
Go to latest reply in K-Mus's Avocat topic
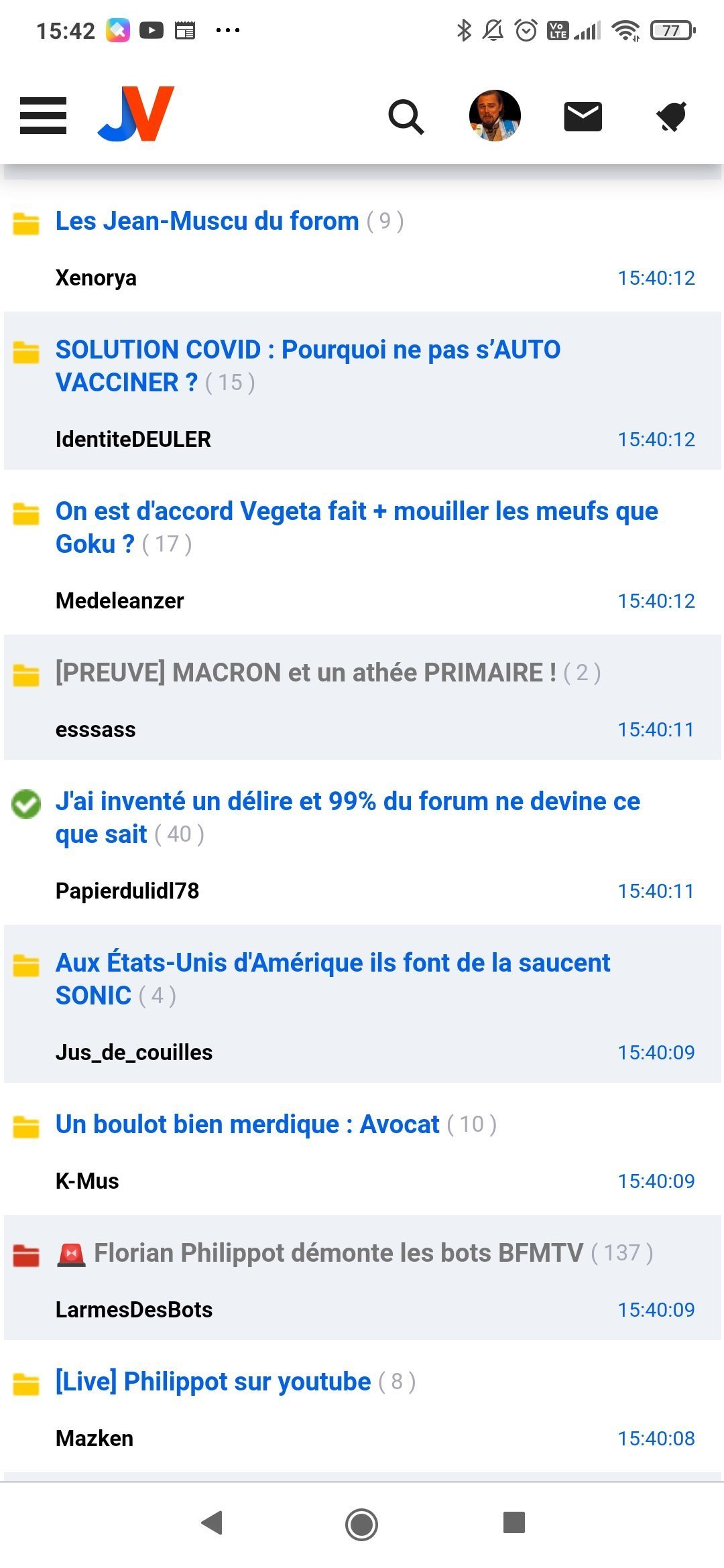tap(656, 1181)
